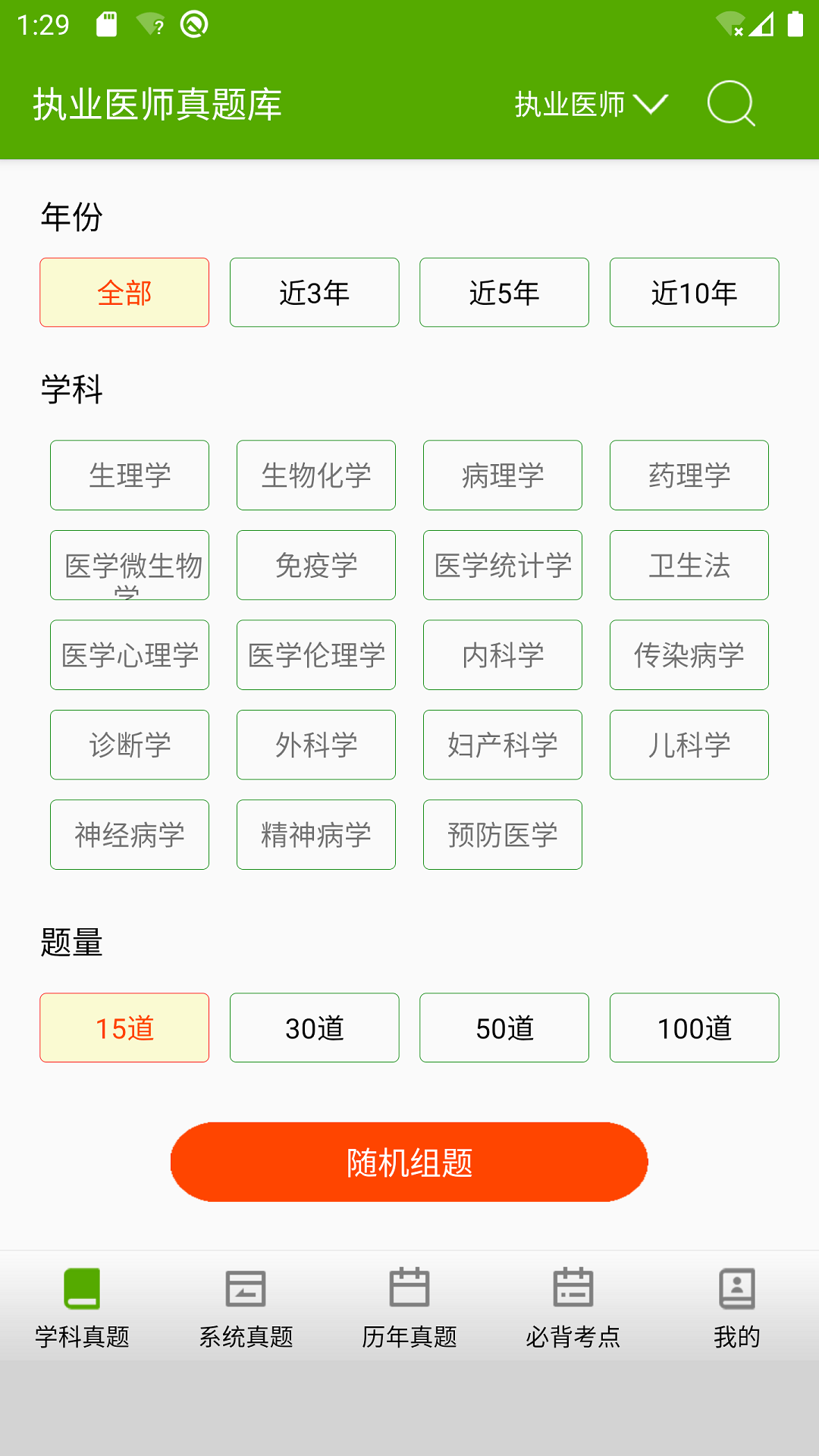Choose 100道 question count
This screenshot has width=819, height=1456.
click(x=693, y=1028)
